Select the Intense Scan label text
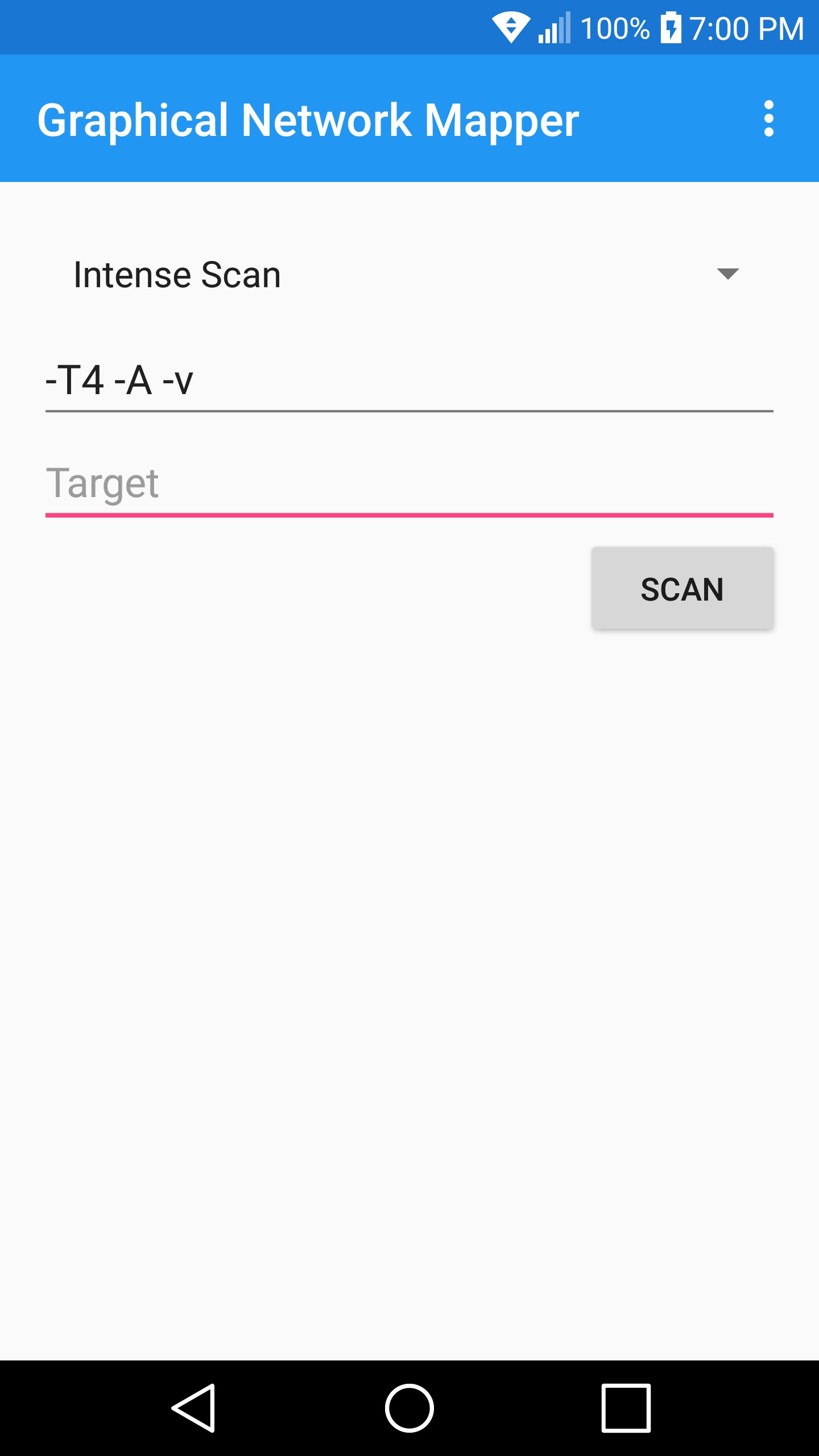Viewport: 819px width, 1456px height. [176, 275]
